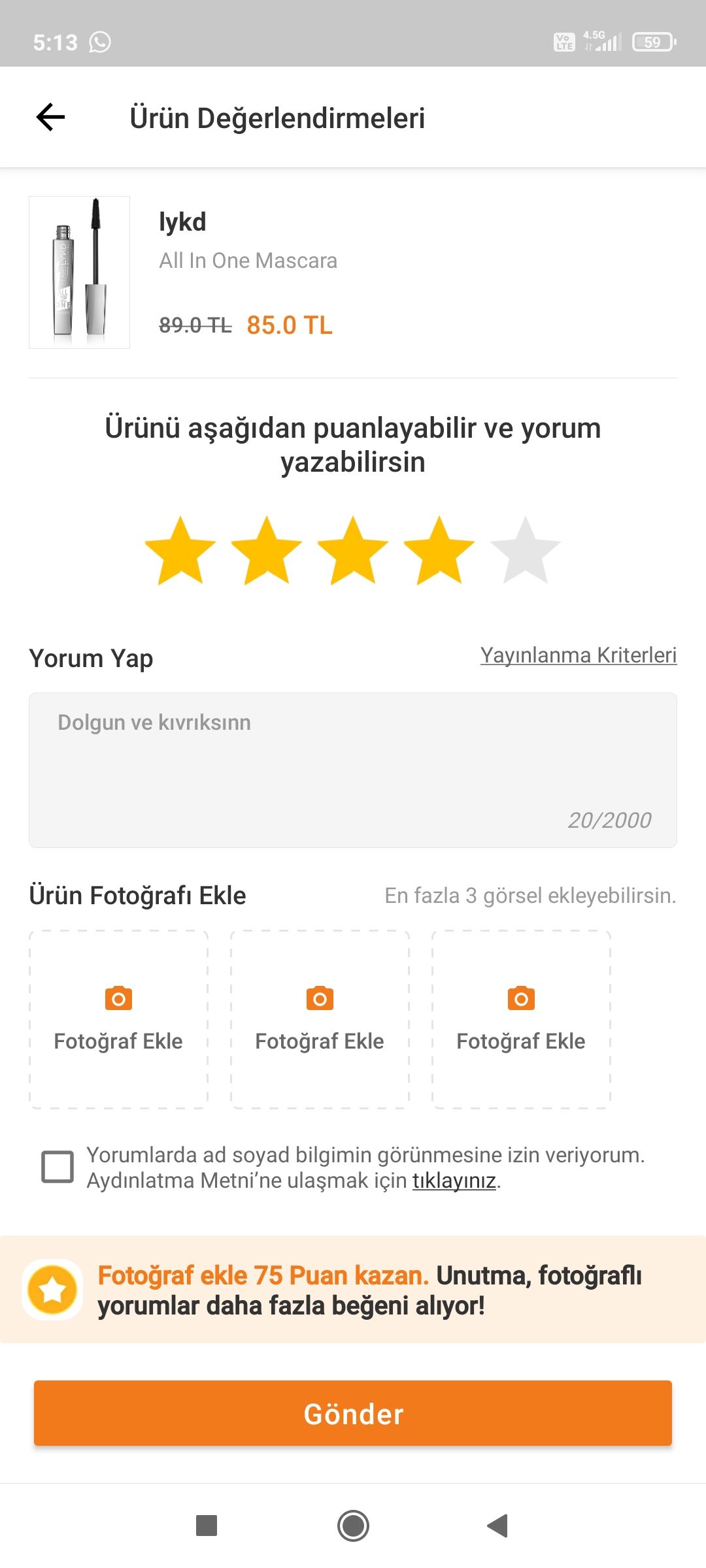Viewport: 706px width, 1568px height.
Task: Go back using the top-left arrow
Action: [50, 118]
